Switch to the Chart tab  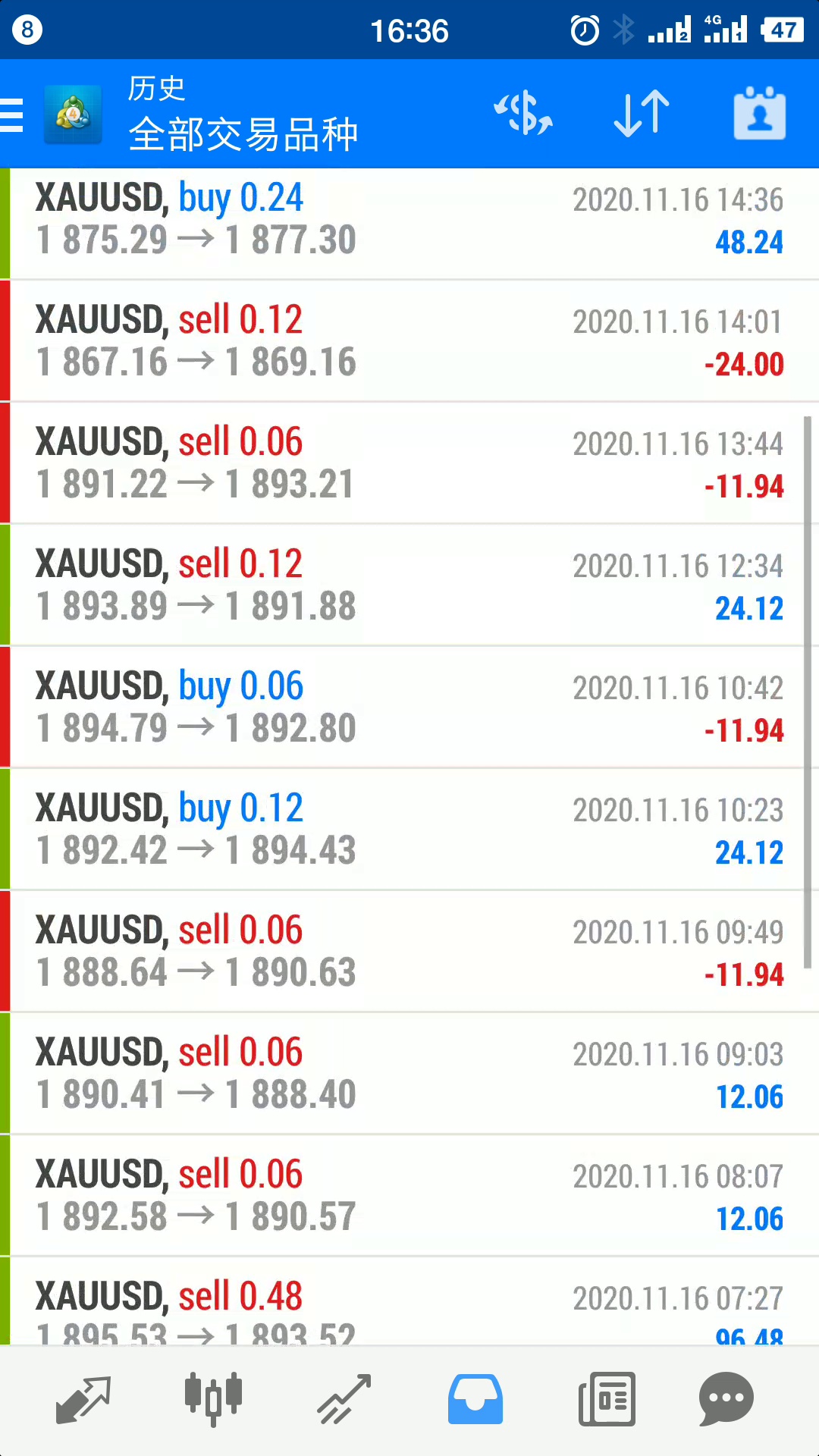click(x=213, y=1399)
